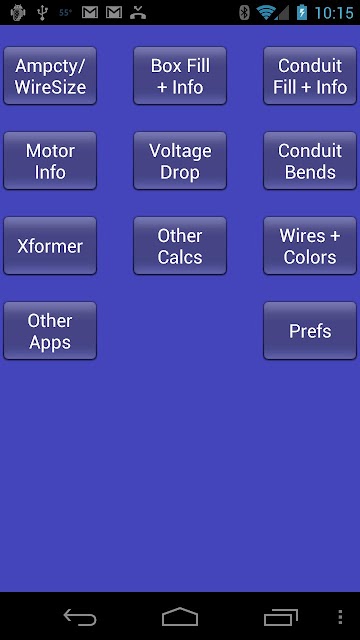Select Conduit Fill + Info
Screen dimensions: 360x640
click(310, 76)
